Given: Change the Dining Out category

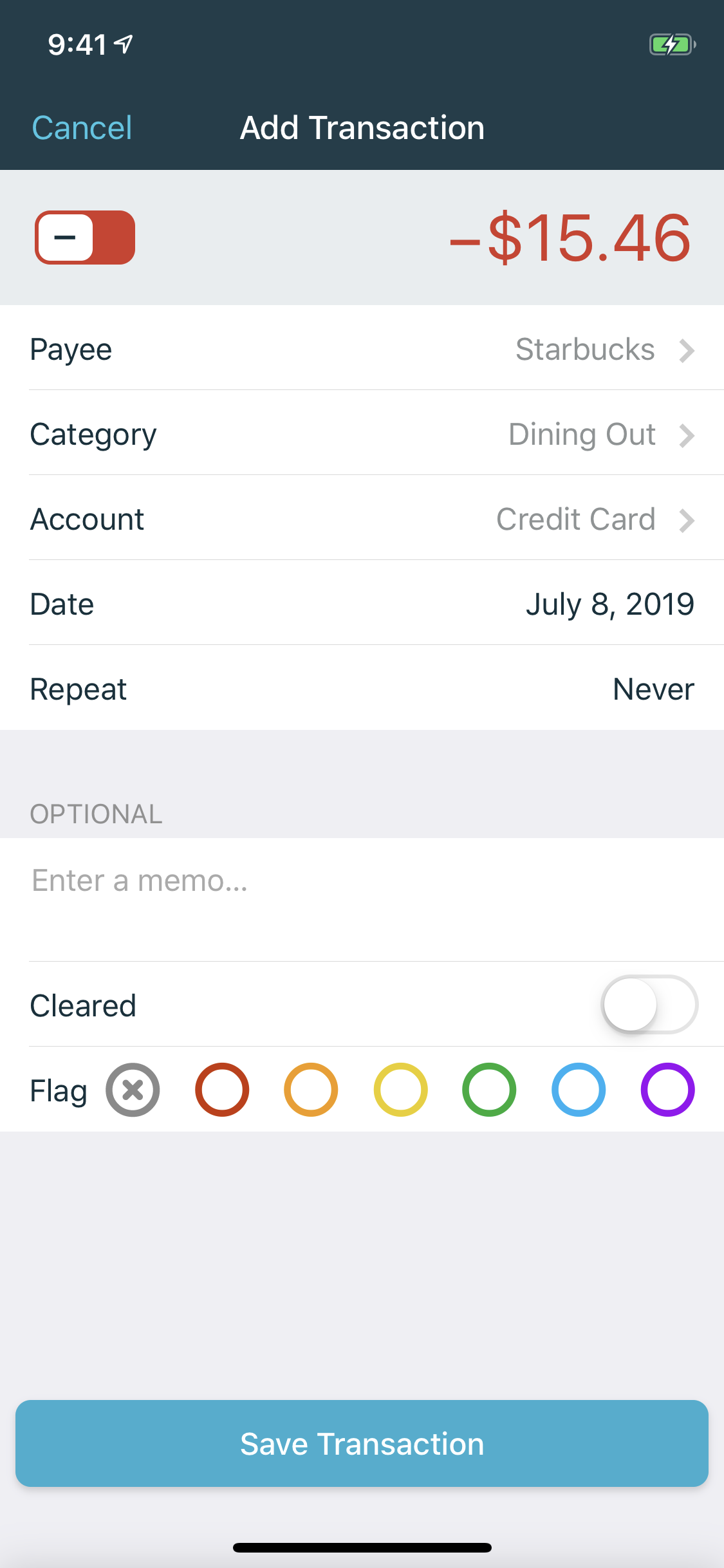Looking at the screenshot, I should point(362,434).
